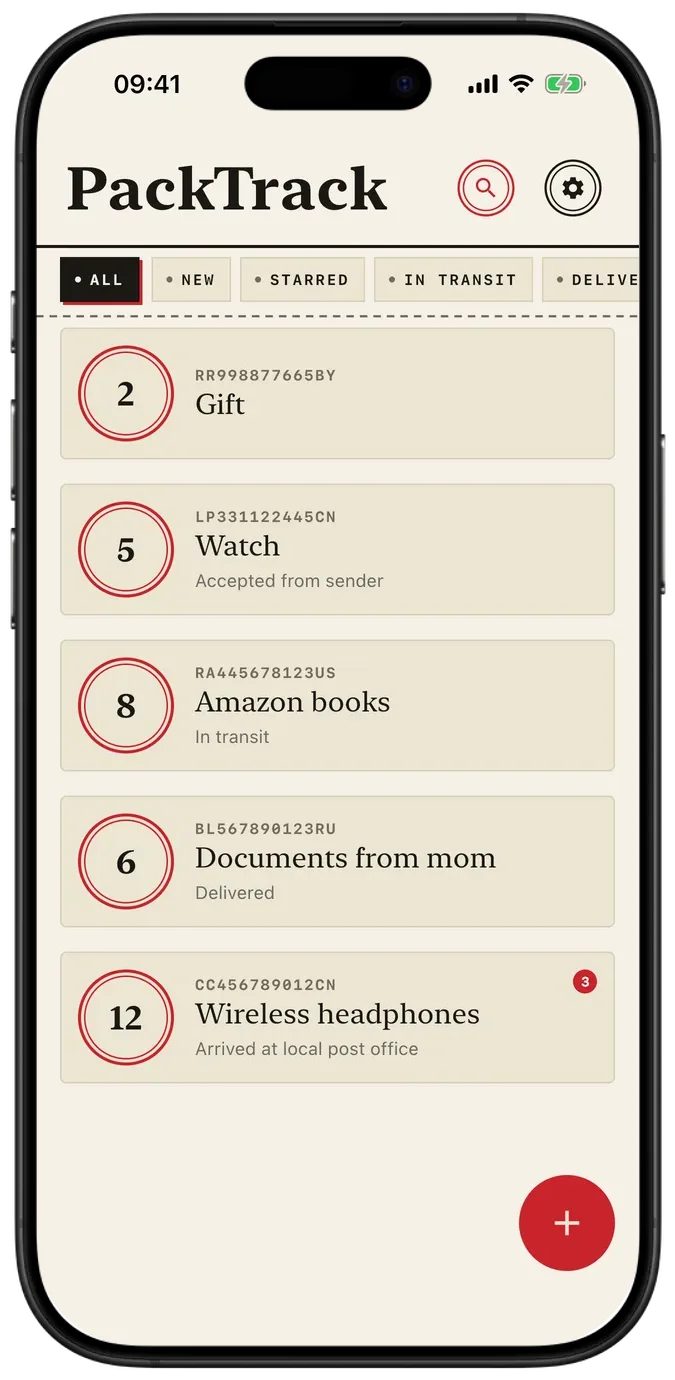Select the All filter chip
Viewport: 675px width, 1380px height.
coord(100,280)
